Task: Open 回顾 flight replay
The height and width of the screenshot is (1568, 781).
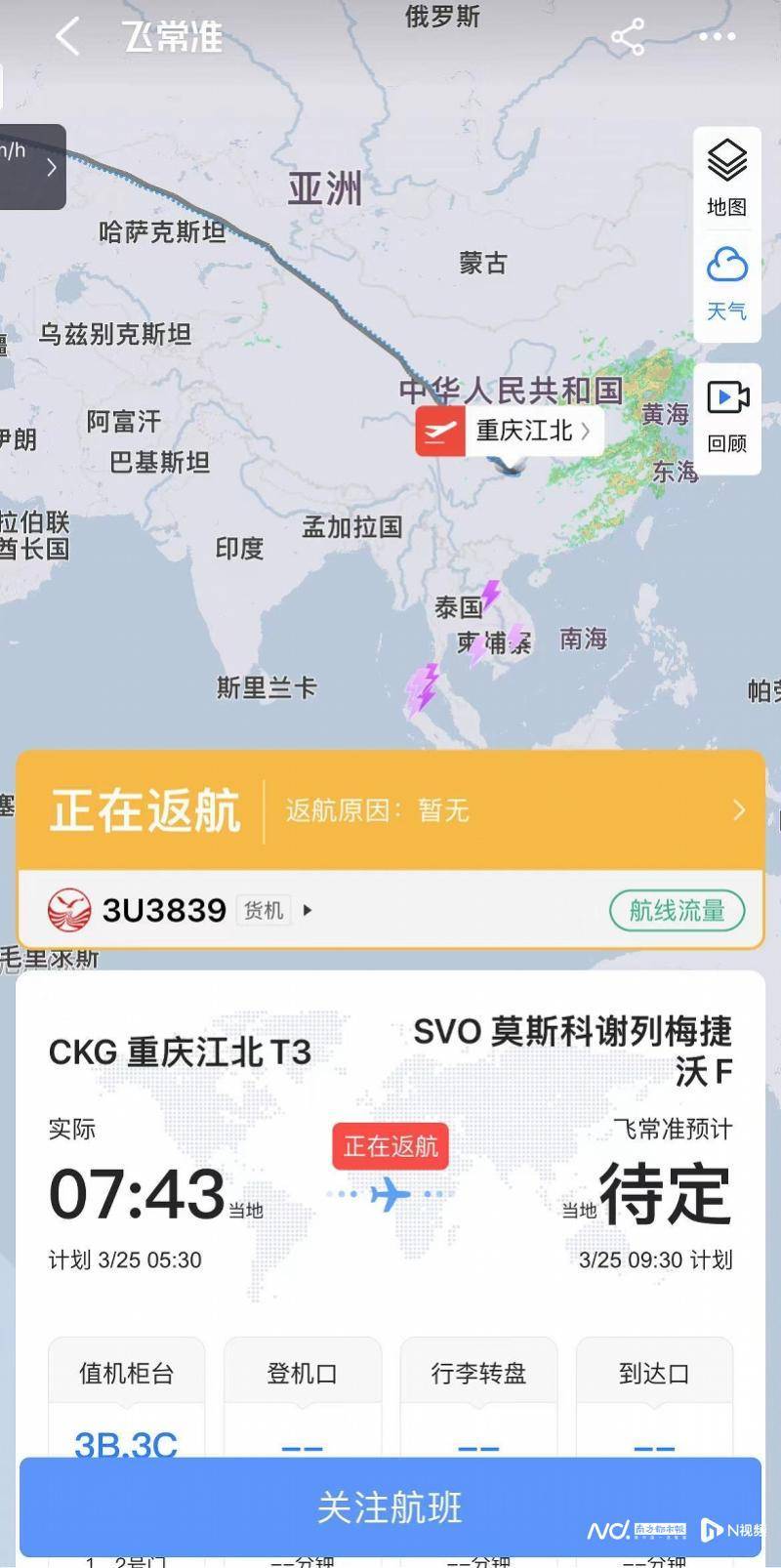Action: point(726,415)
